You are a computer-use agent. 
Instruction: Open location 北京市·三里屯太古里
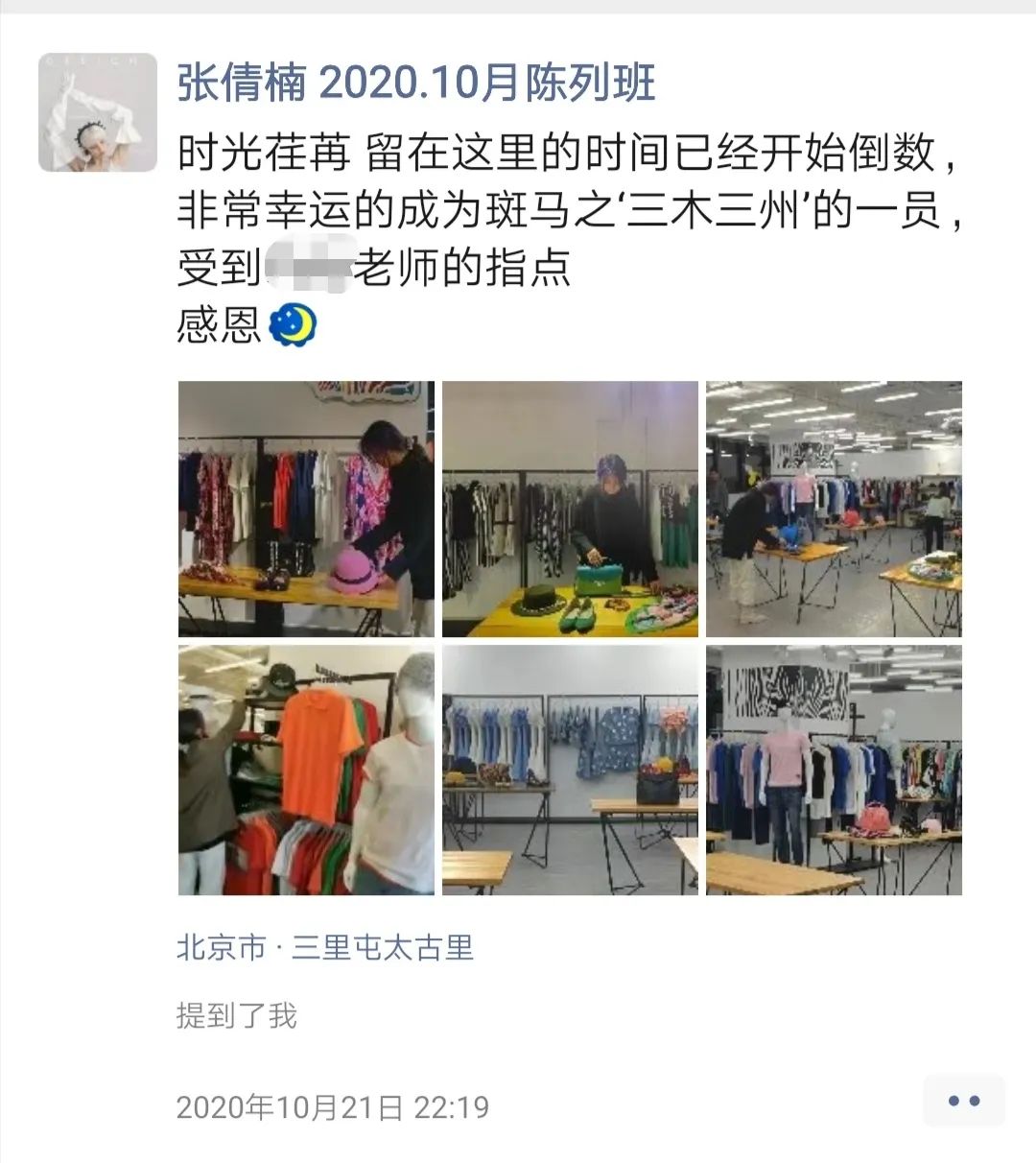pos(325,948)
